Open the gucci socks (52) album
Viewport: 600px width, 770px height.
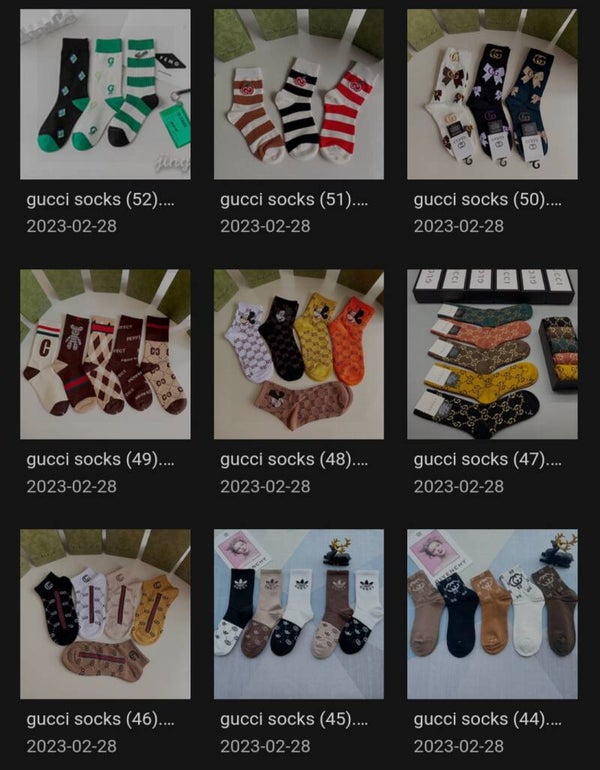(105, 95)
